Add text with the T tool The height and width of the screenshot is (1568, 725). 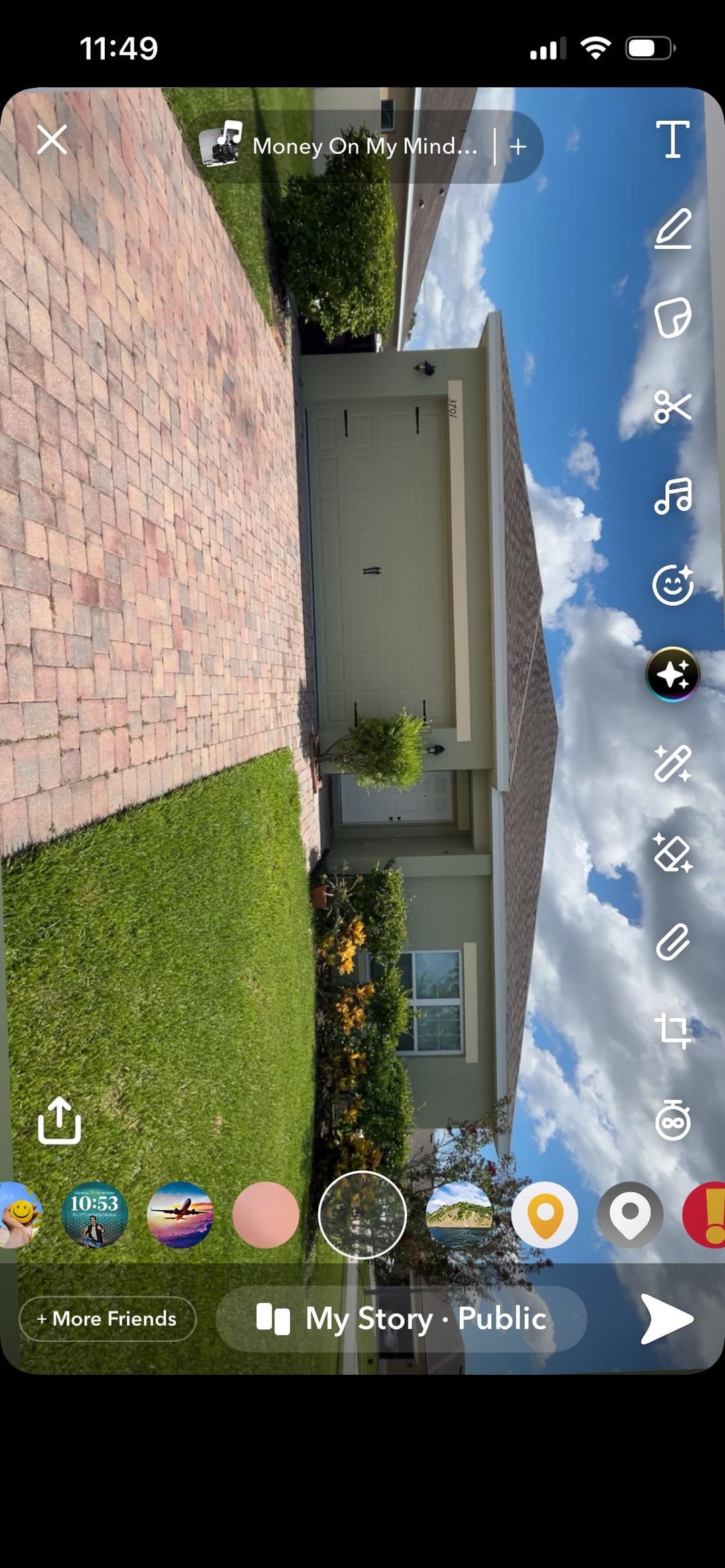[x=673, y=140]
